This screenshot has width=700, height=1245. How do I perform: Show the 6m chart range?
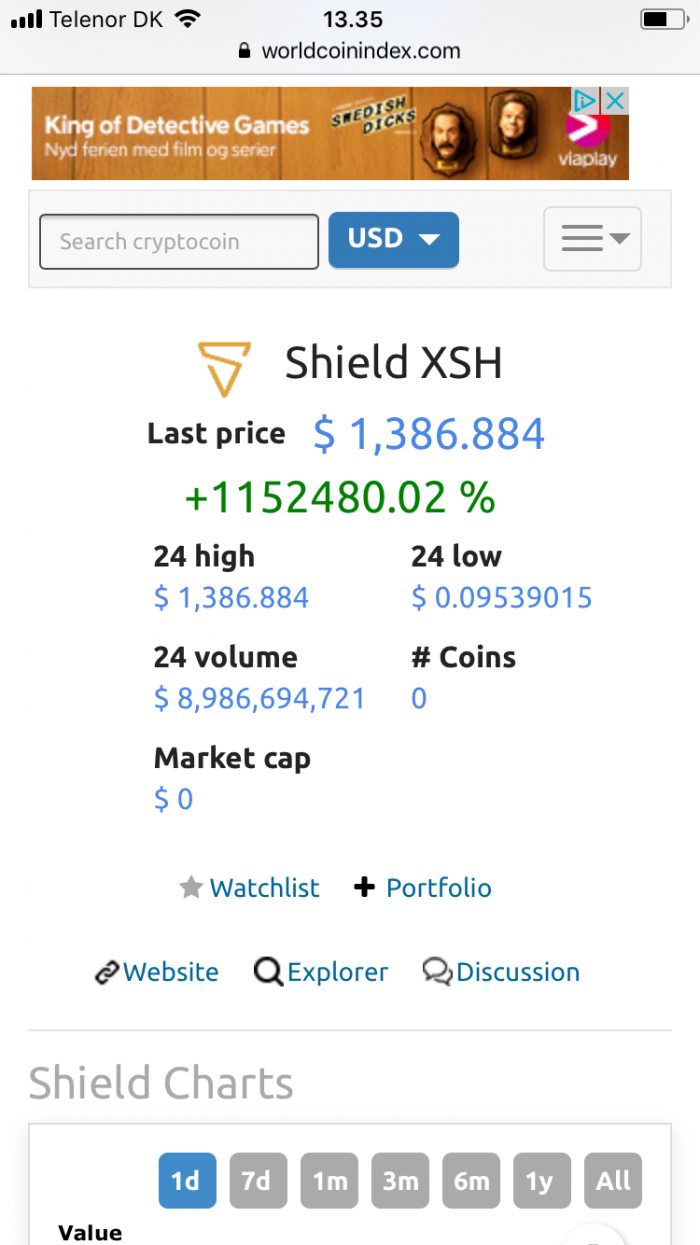471,1181
